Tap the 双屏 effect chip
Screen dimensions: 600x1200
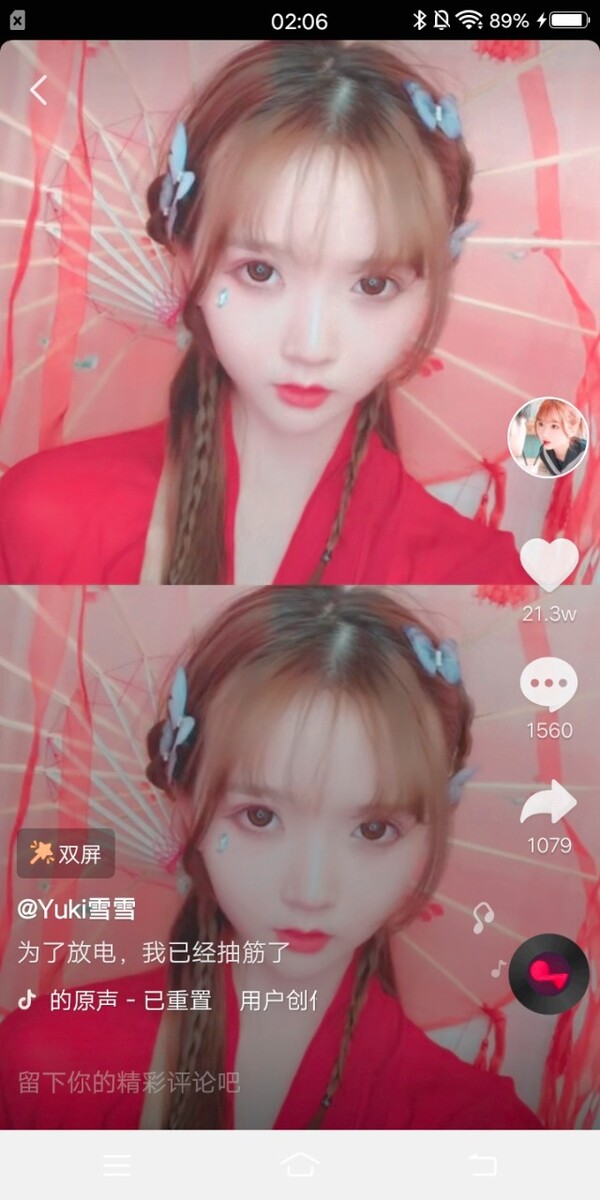pos(66,853)
